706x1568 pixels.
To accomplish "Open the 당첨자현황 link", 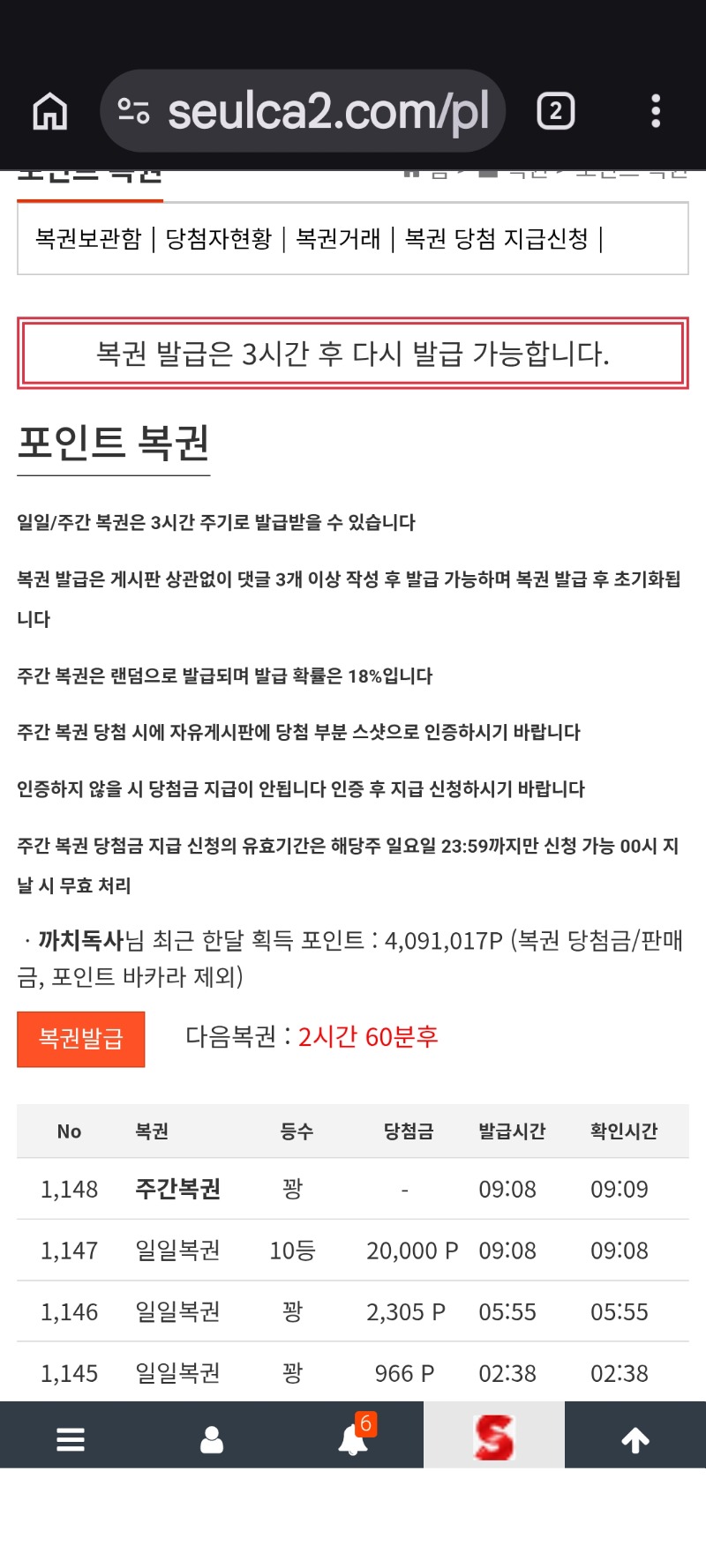I will (218, 238).
